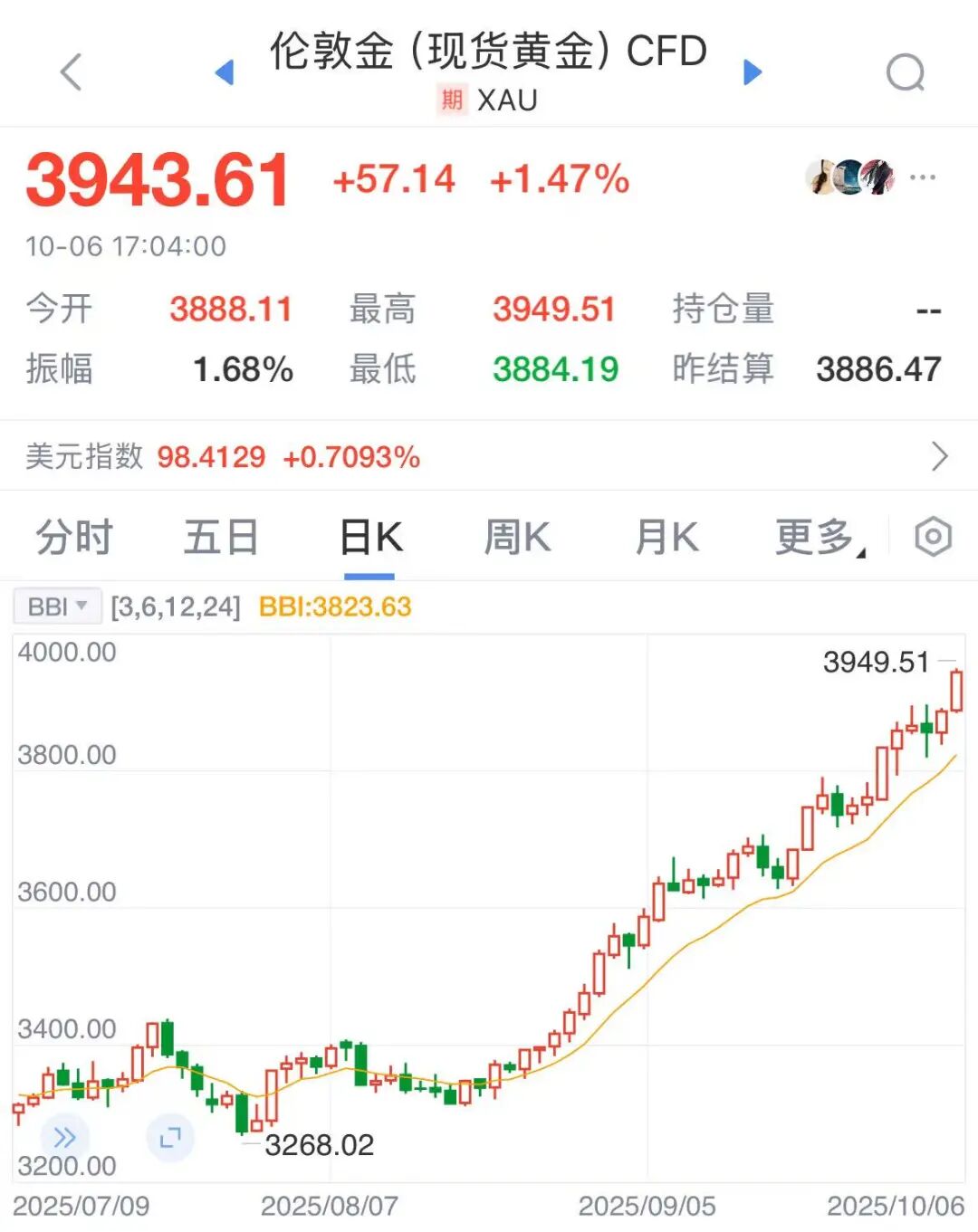Expand the chart to full screen
The image size is (978, 1232).
coord(170,1137)
